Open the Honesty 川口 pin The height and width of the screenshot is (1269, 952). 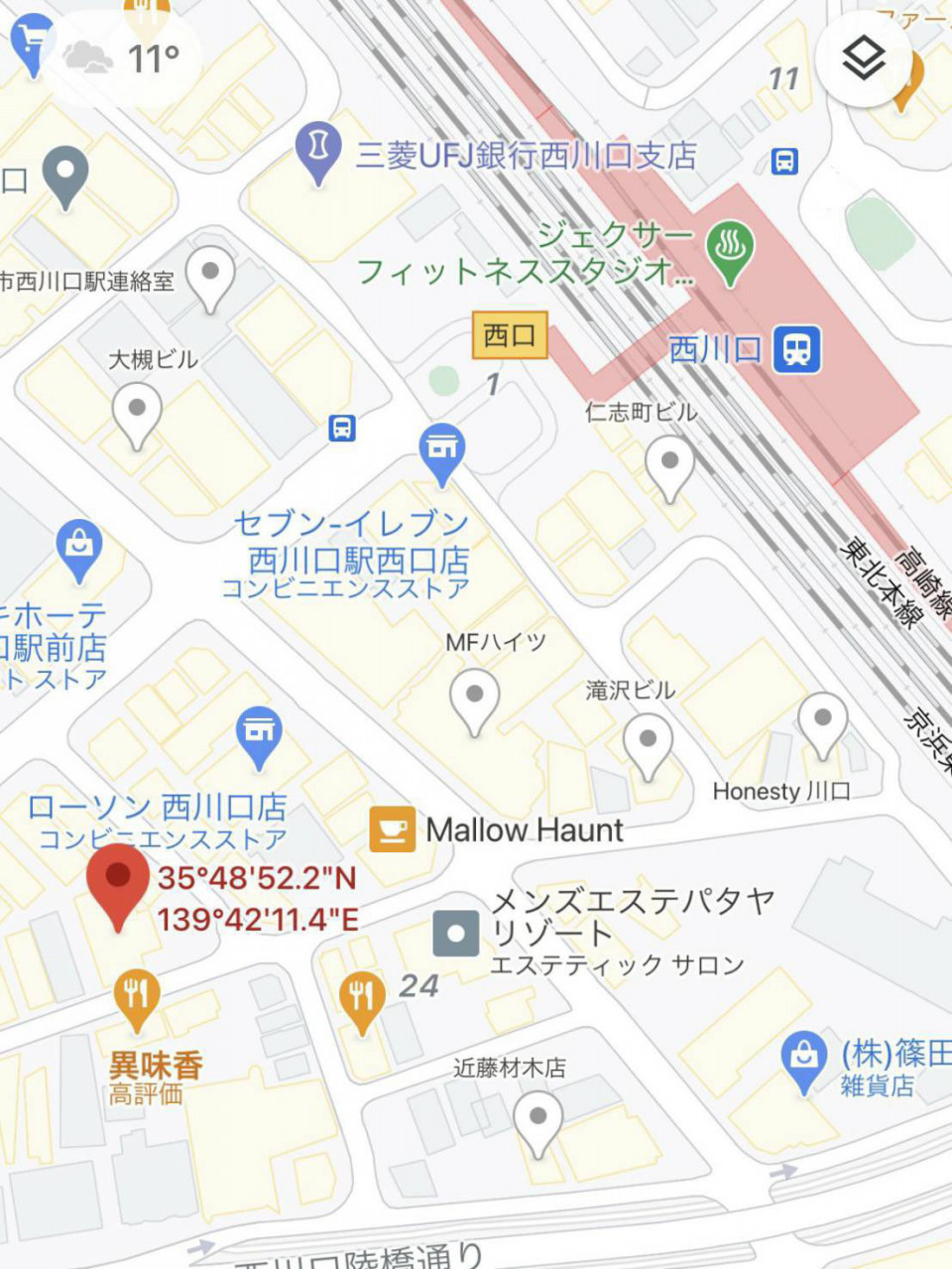pos(822,722)
